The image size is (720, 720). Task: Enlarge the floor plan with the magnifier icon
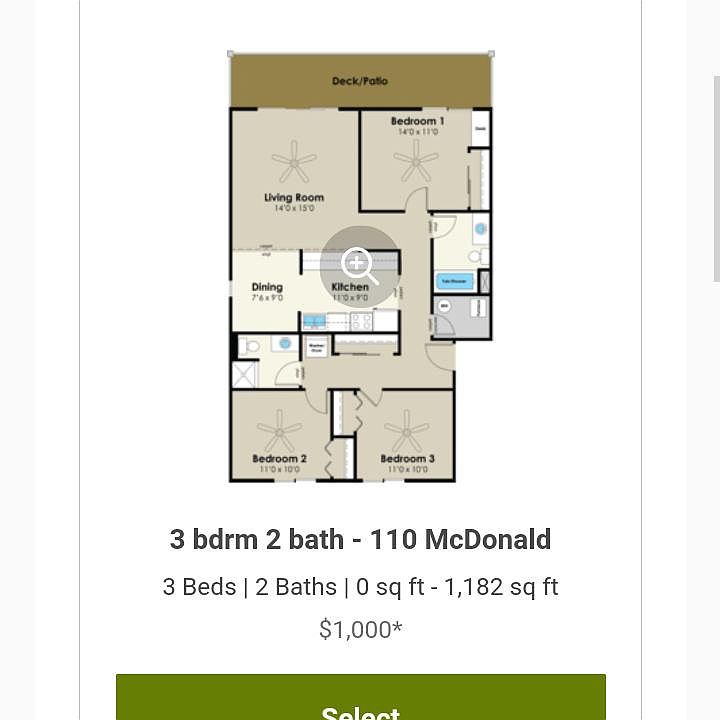359,265
